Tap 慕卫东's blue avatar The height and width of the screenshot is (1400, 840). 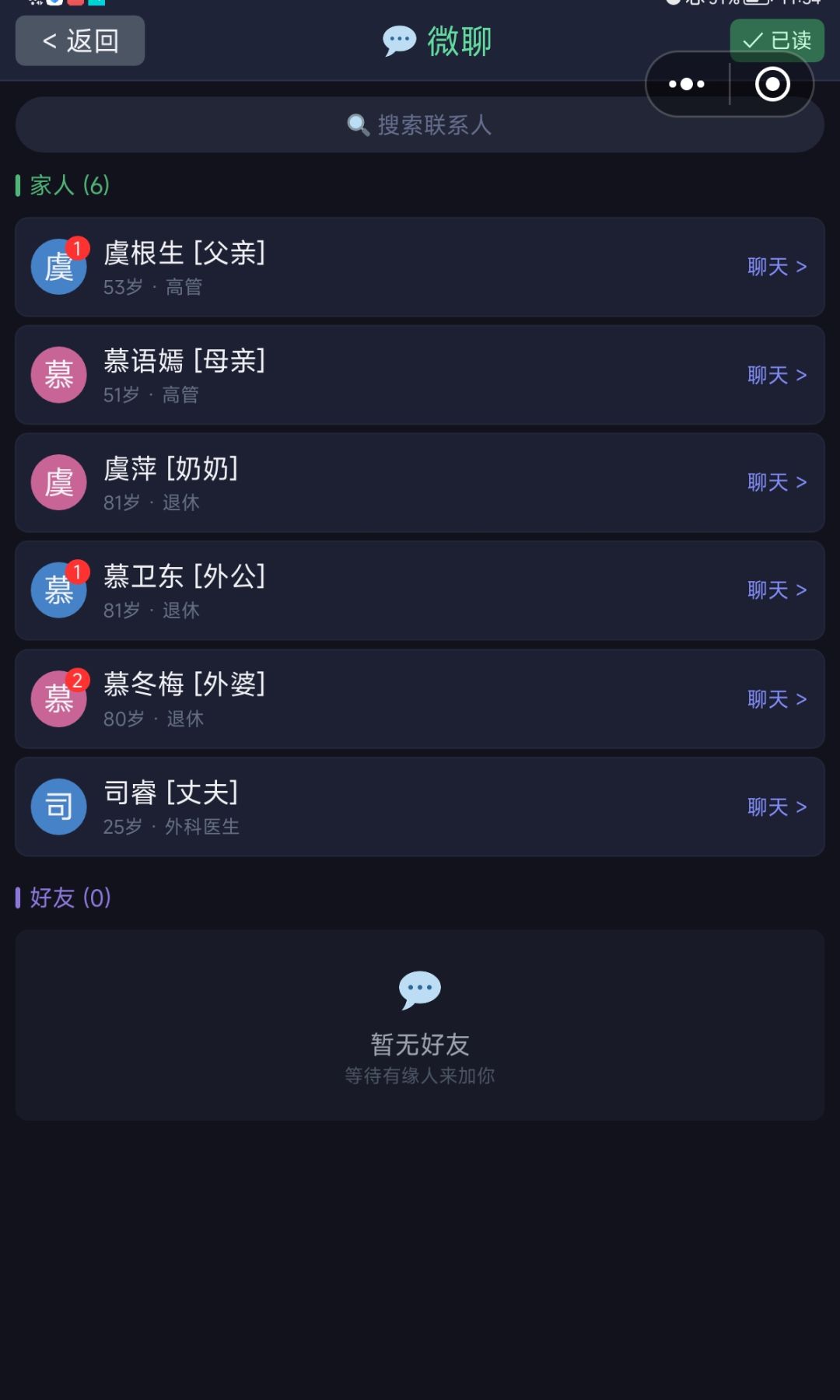click(x=58, y=590)
